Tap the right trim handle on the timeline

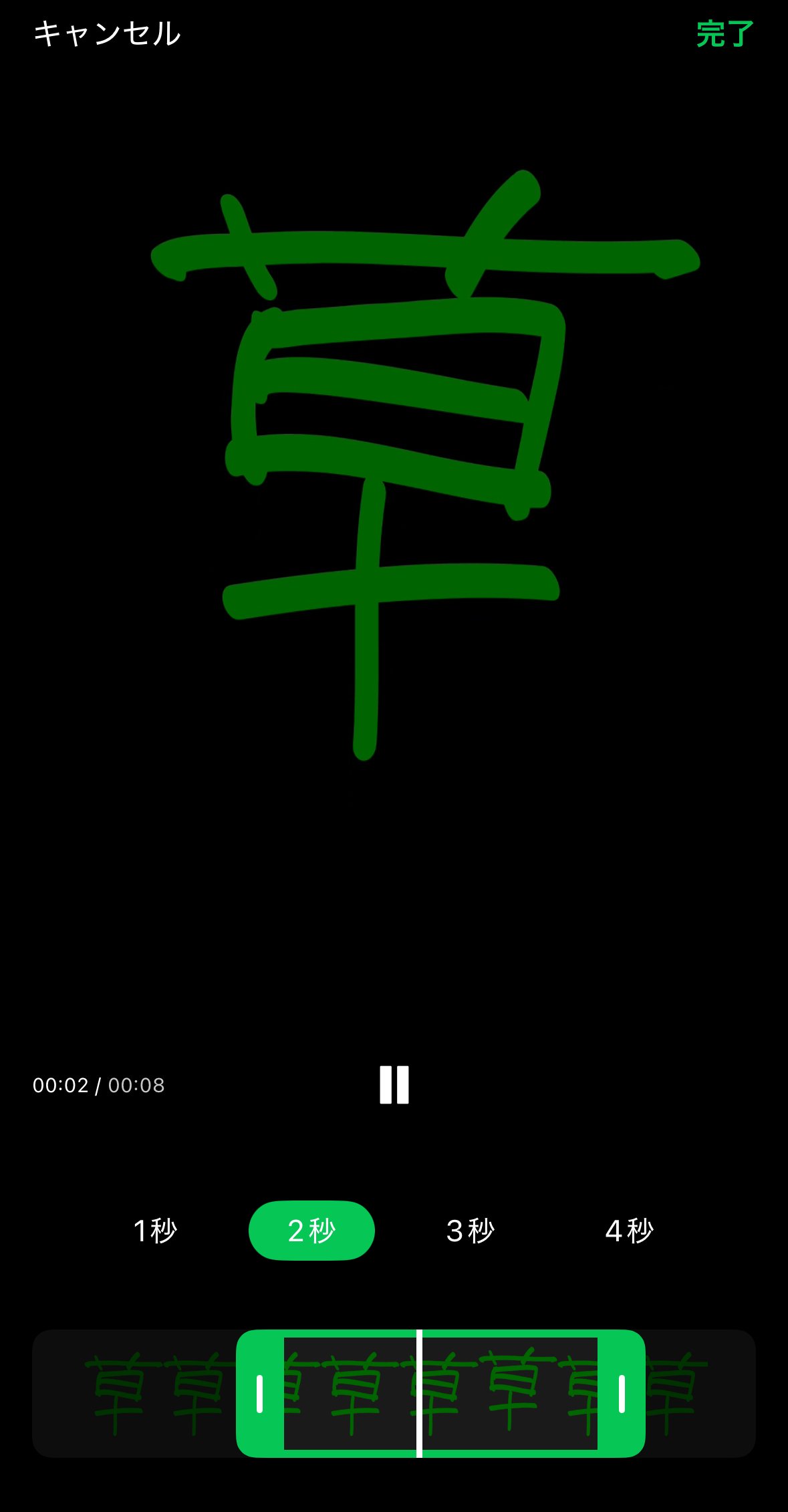pyautogui.click(x=622, y=1394)
